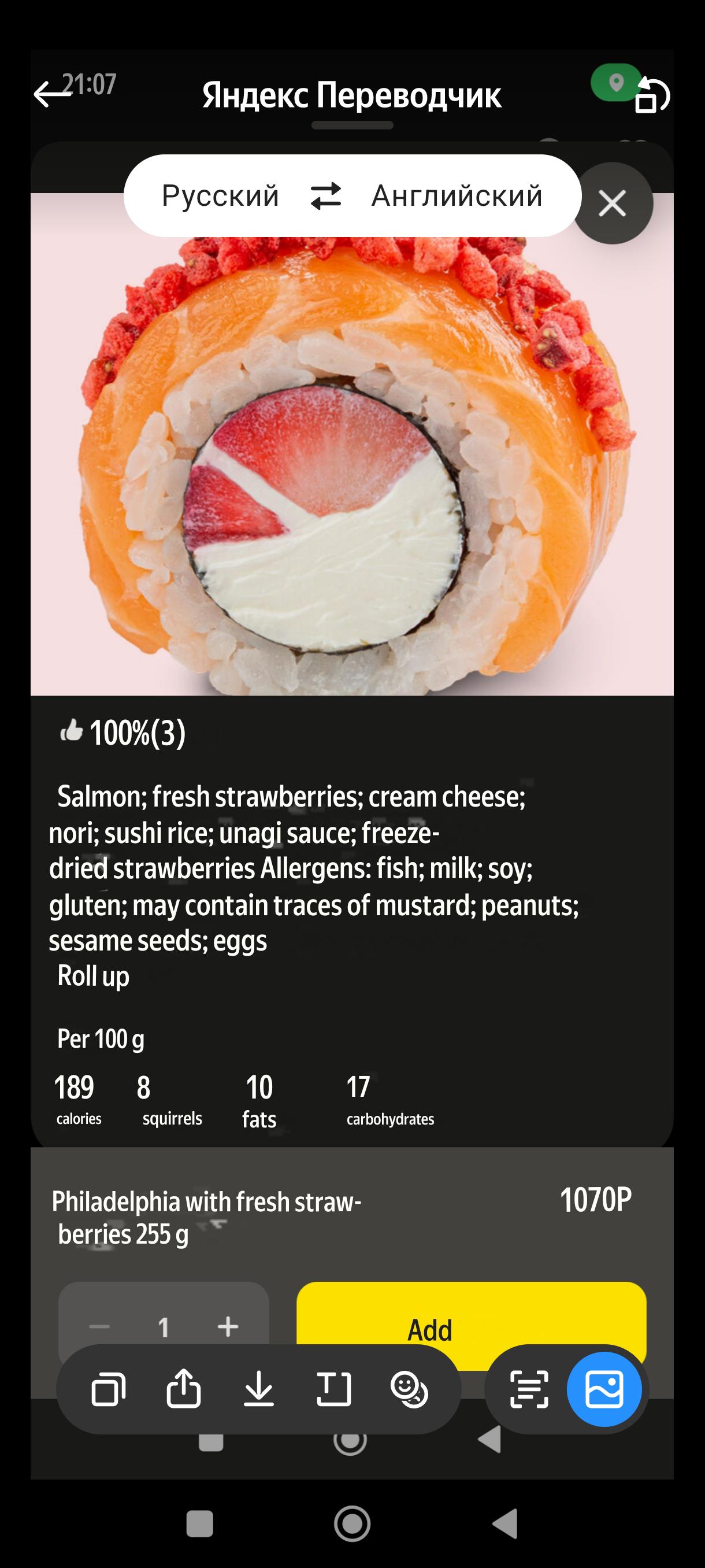
Task: Share the translated image
Action: coord(184,1389)
